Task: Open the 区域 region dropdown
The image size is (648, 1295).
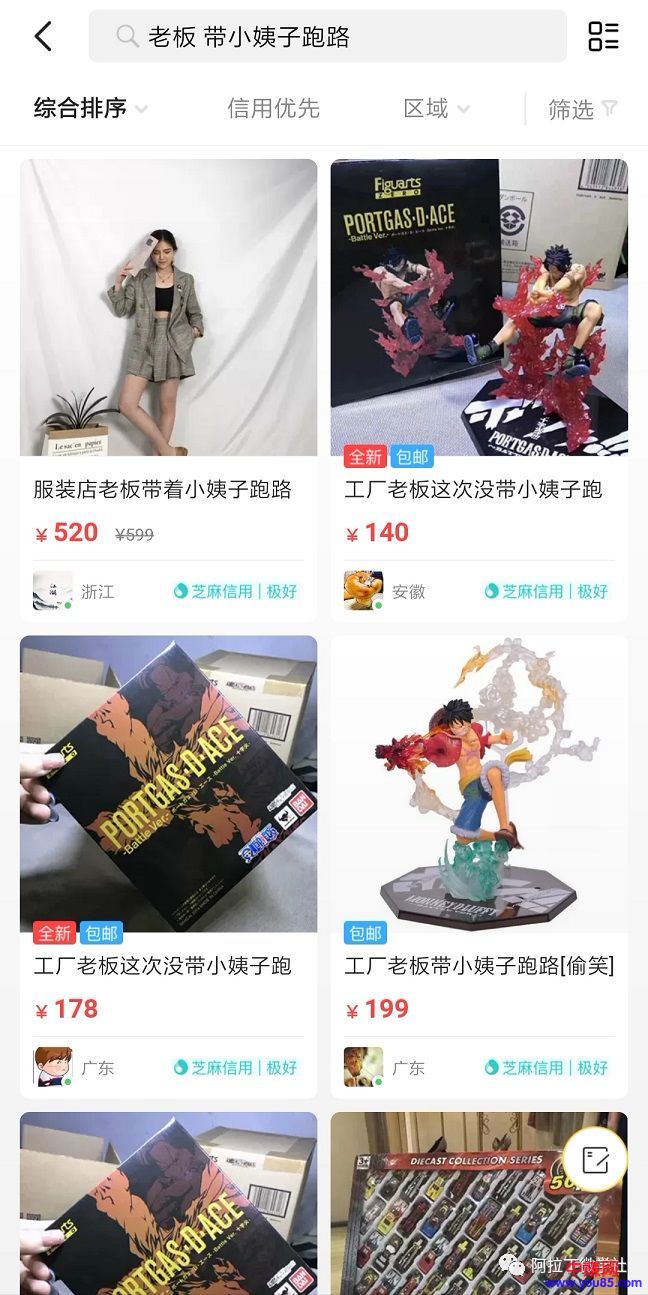Action: pos(436,109)
